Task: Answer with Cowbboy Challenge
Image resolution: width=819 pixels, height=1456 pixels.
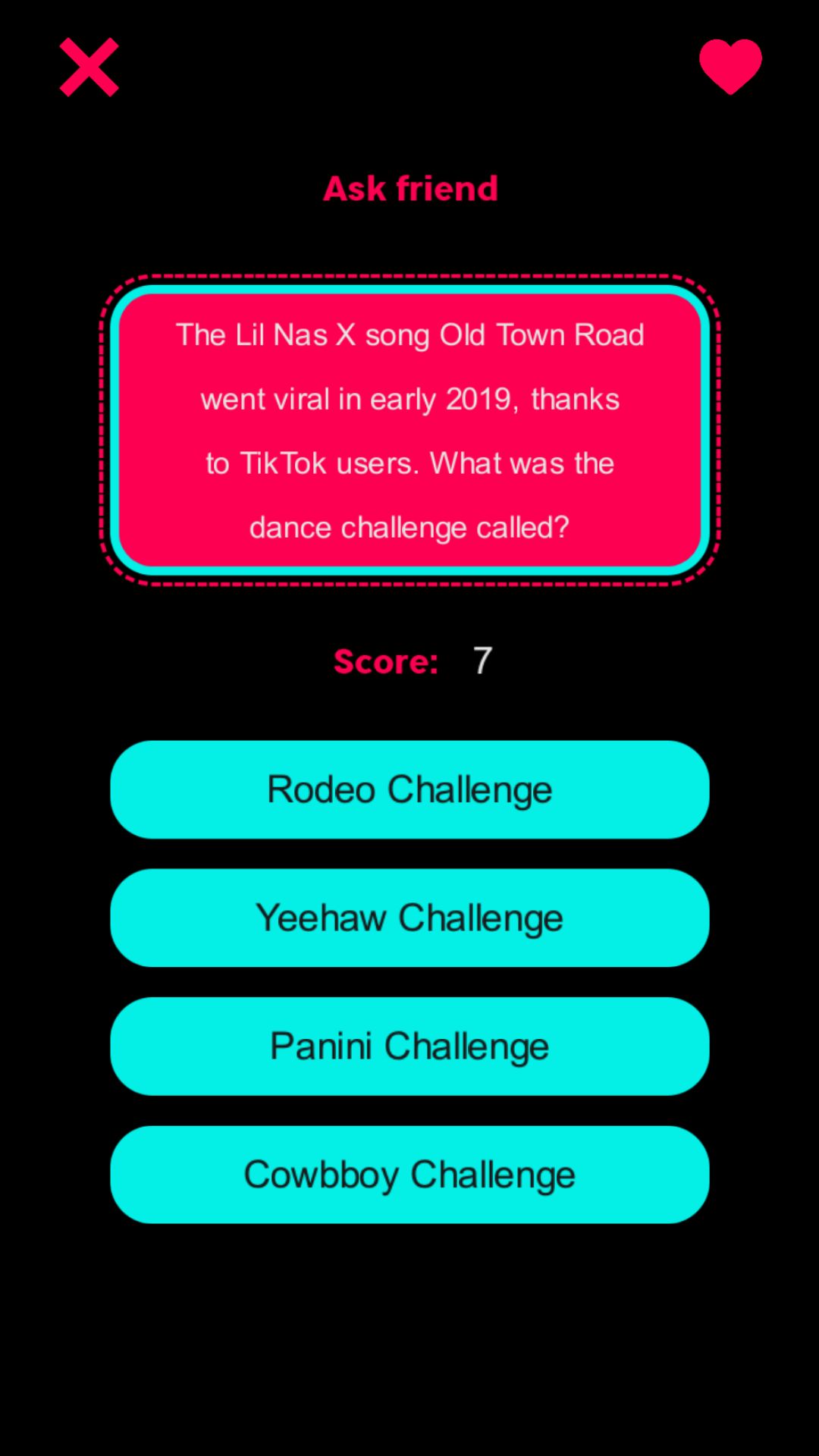Action: point(409,1174)
